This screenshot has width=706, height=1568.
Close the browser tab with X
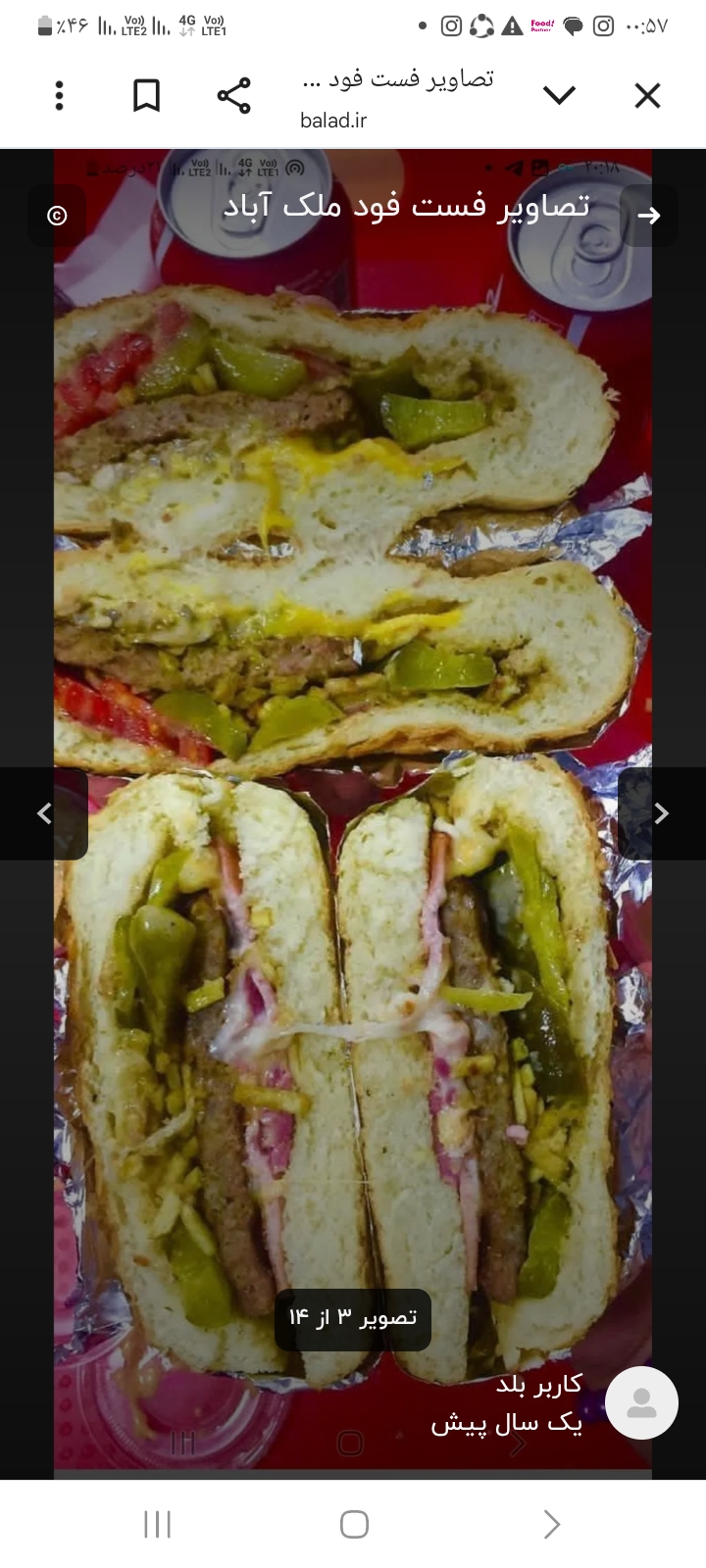647,95
